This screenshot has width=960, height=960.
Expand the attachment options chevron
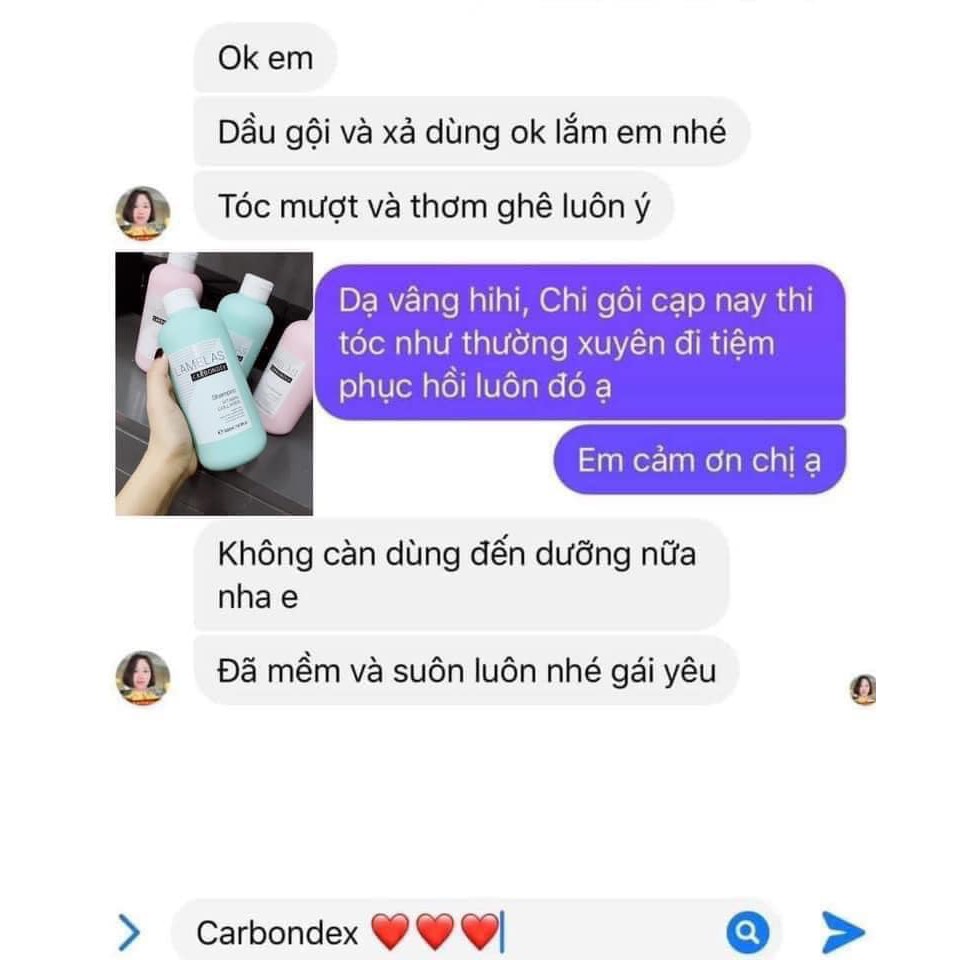[x=129, y=932]
